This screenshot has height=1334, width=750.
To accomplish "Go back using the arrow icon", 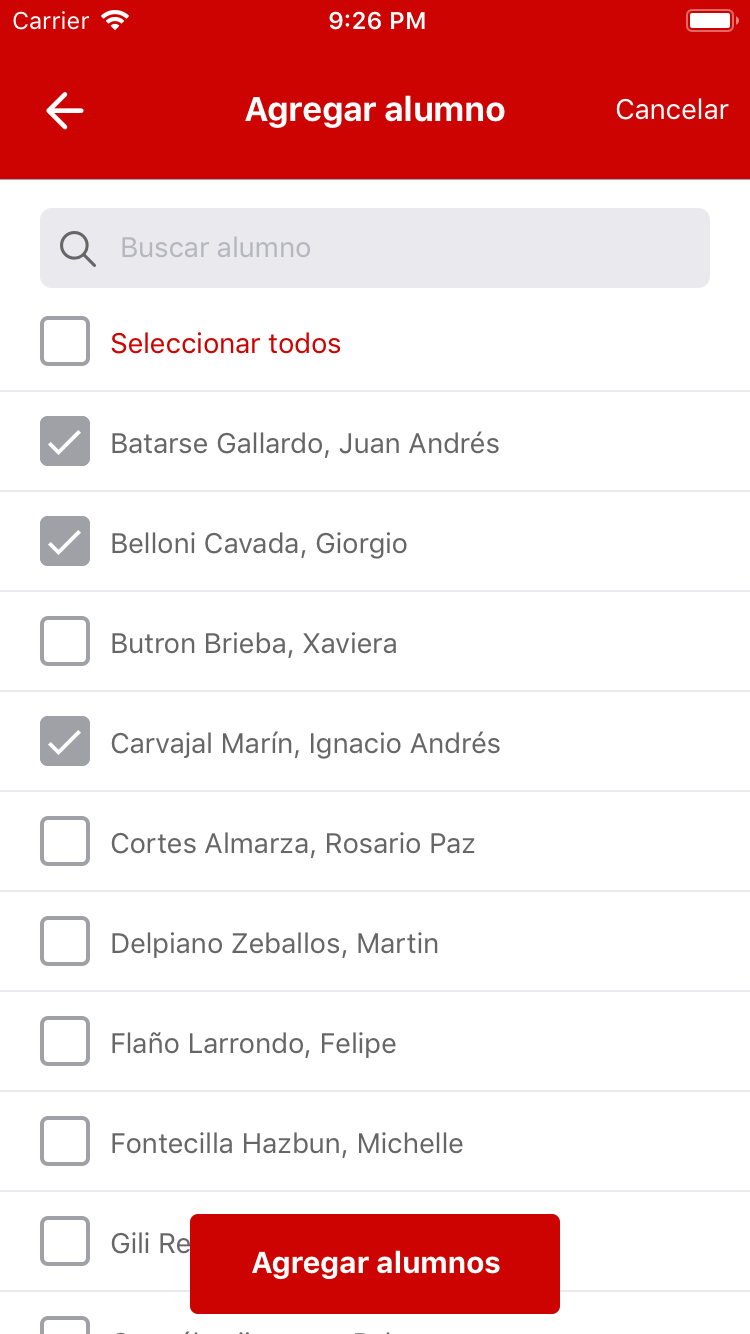I will click(65, 110).
